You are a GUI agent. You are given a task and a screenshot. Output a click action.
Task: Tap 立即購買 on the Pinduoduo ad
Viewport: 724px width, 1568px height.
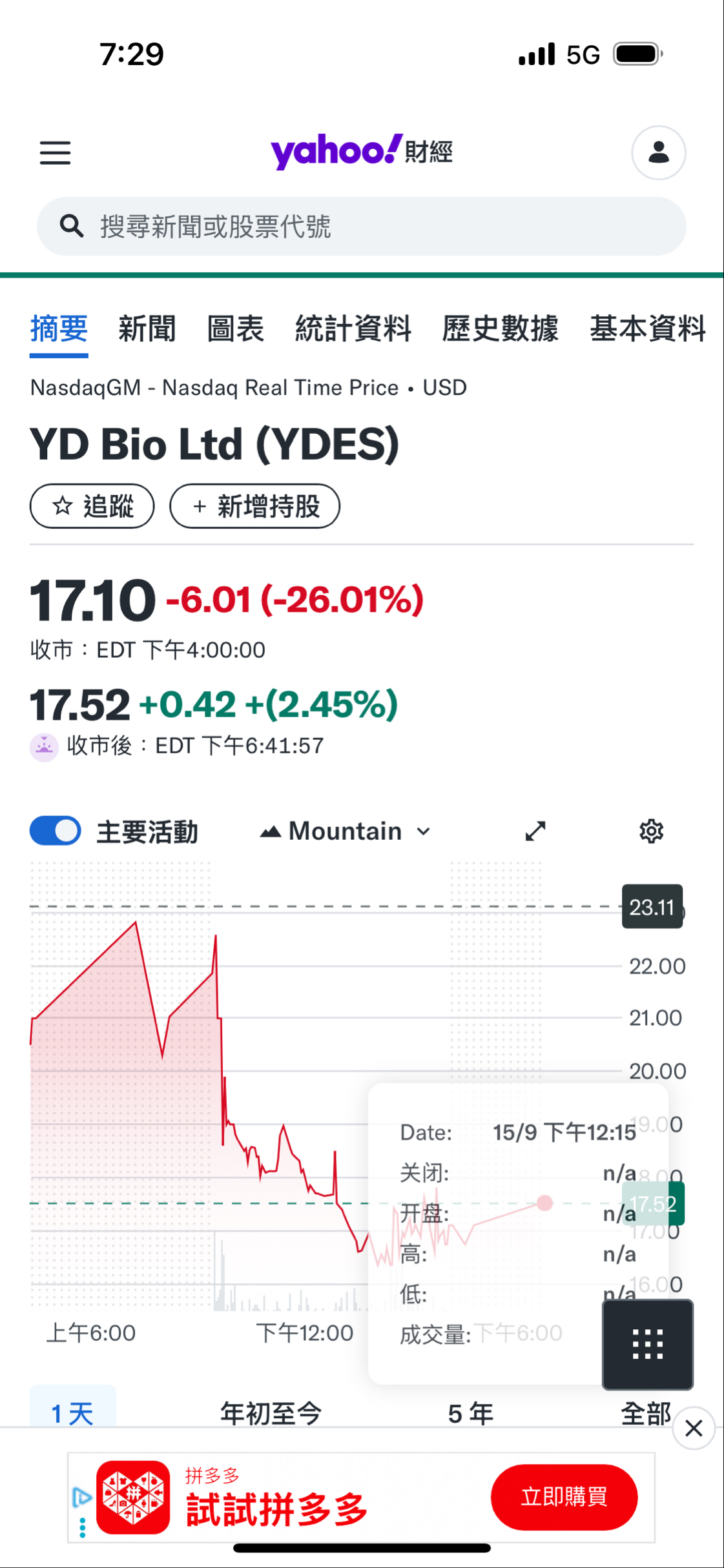click(x=564, y=1496)
